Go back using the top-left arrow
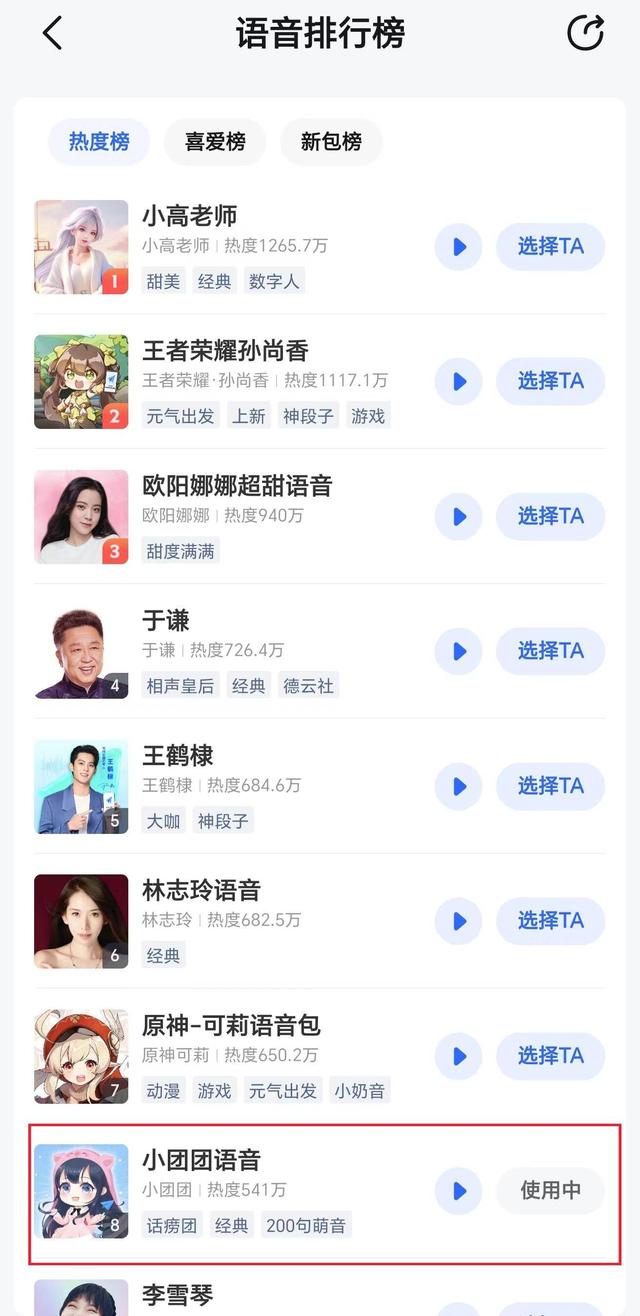640x1316 pixels. 53,33
